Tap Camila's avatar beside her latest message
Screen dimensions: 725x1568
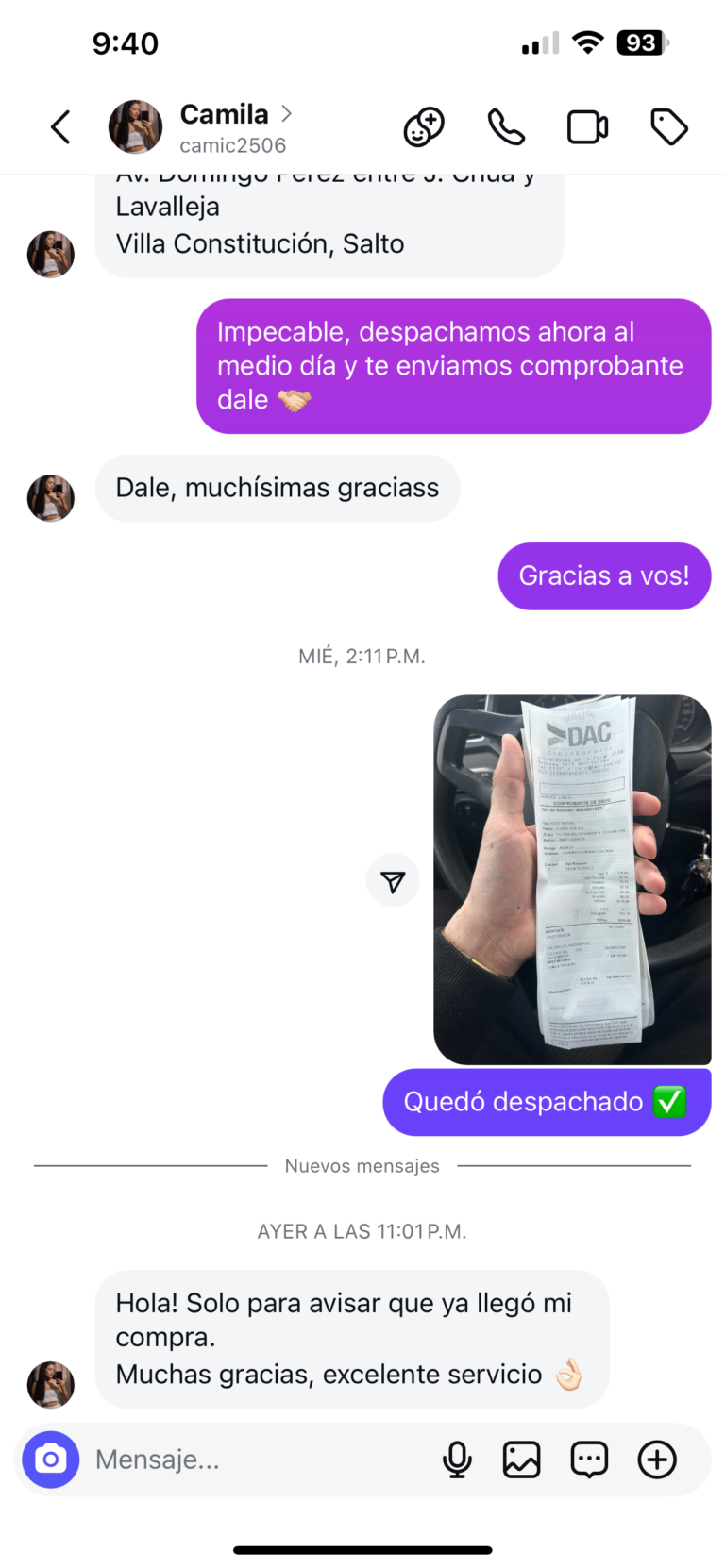point(51,1384)
